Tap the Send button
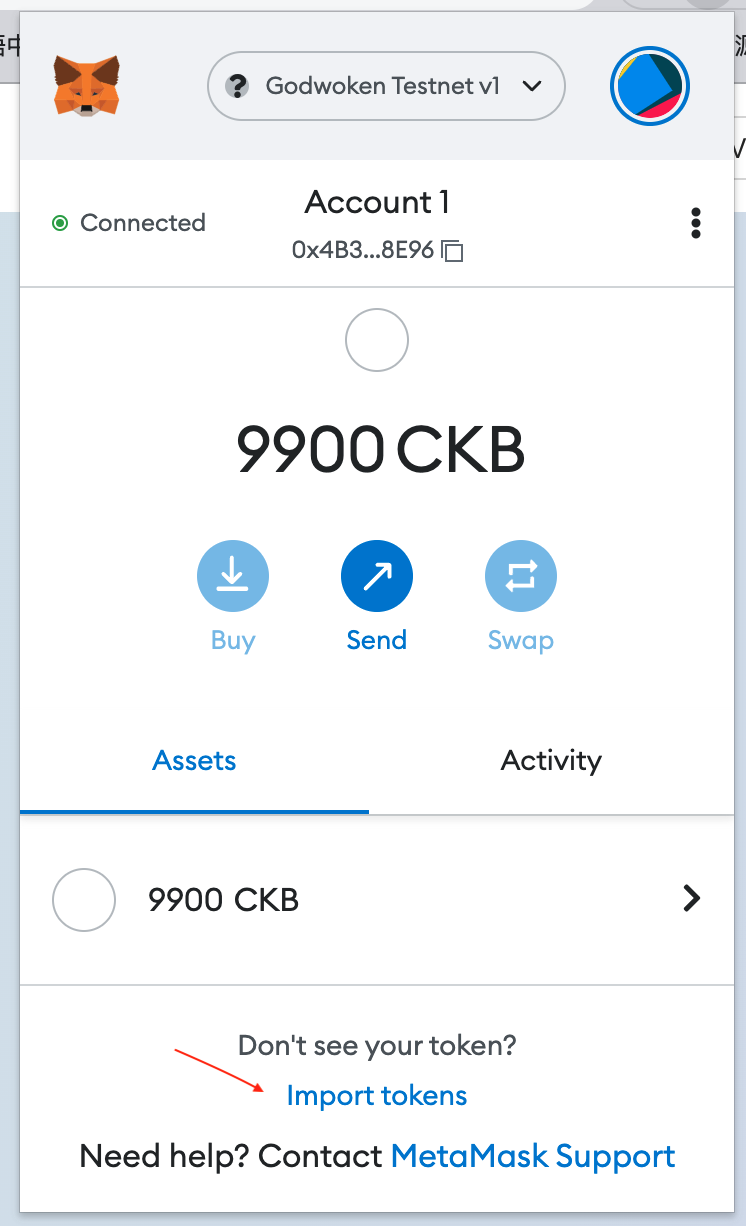Viewport: 746px width, 1226px height. (x=377, y=598)
